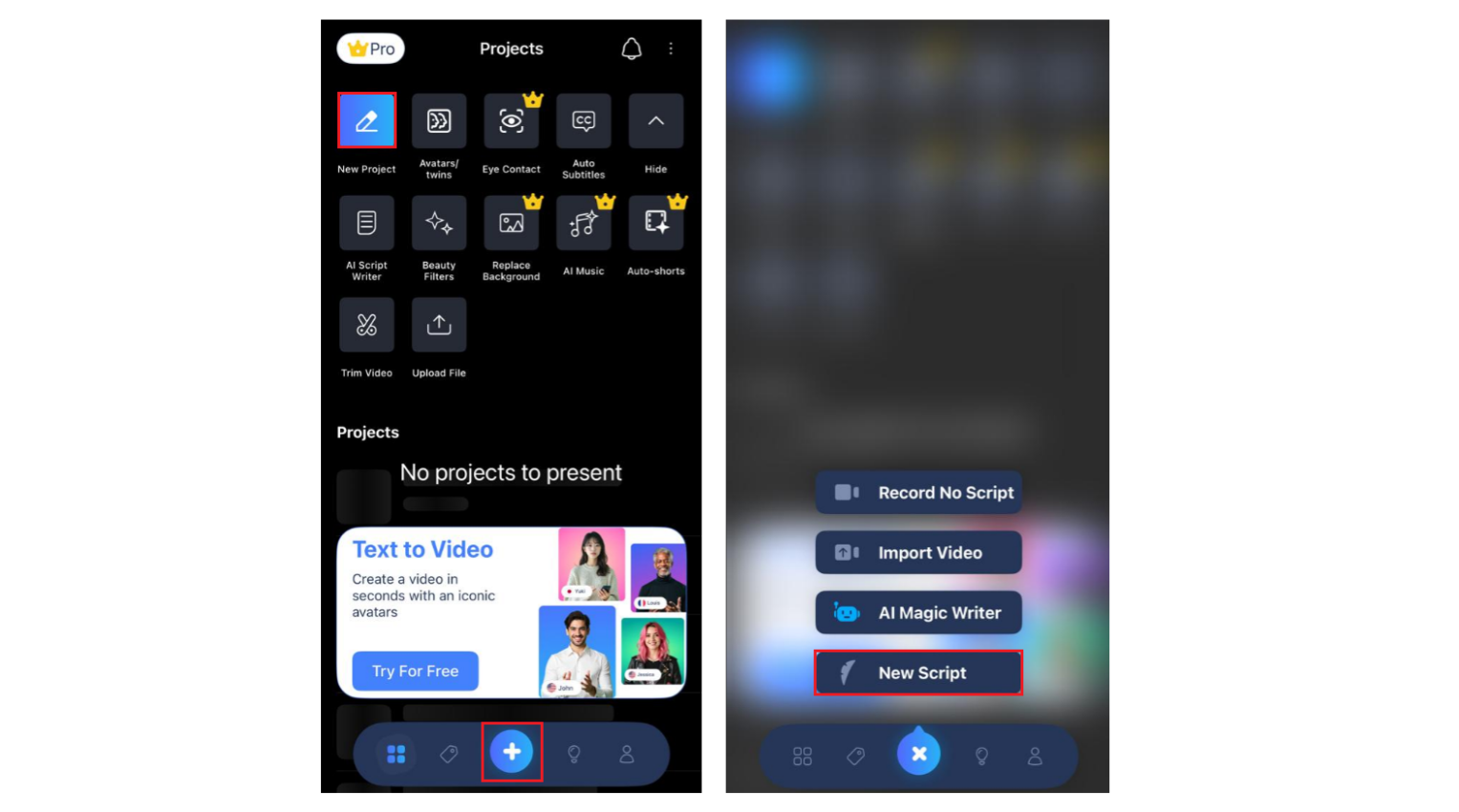Open Auto Subtitles
This screenshot has width=1459, height=812.
[583, 121]
